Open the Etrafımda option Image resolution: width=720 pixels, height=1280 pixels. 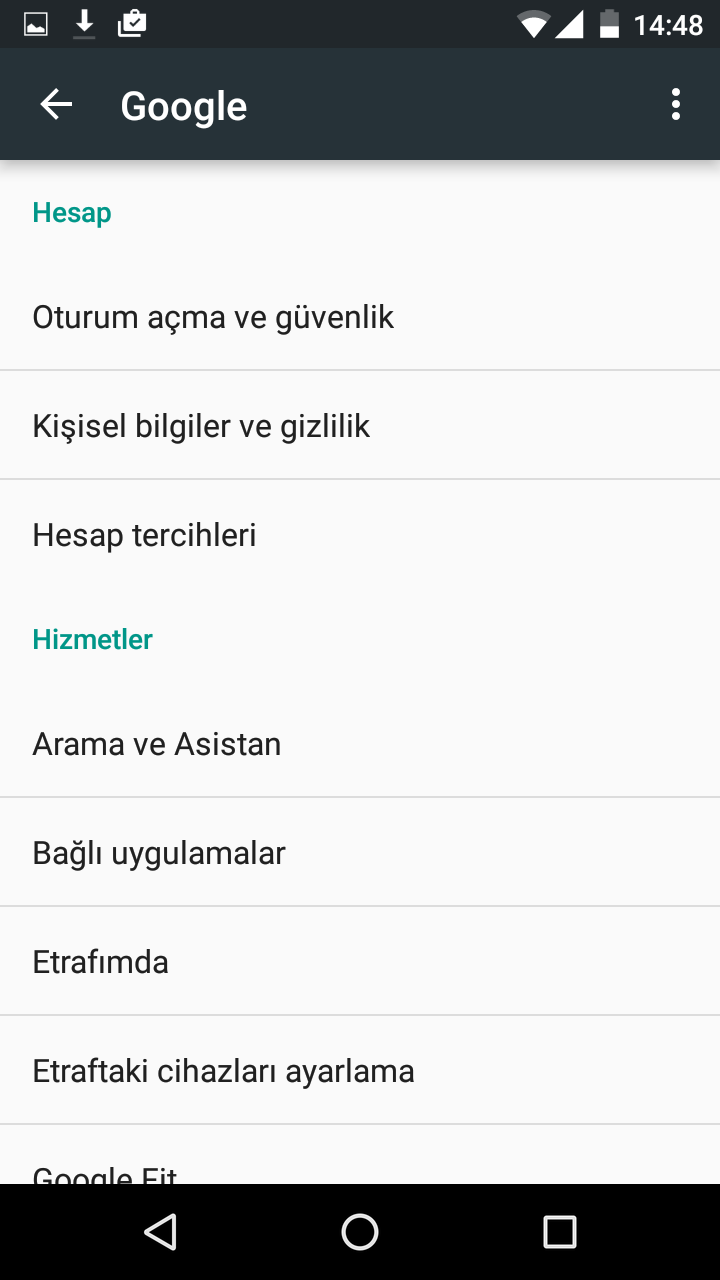(360, 962)
